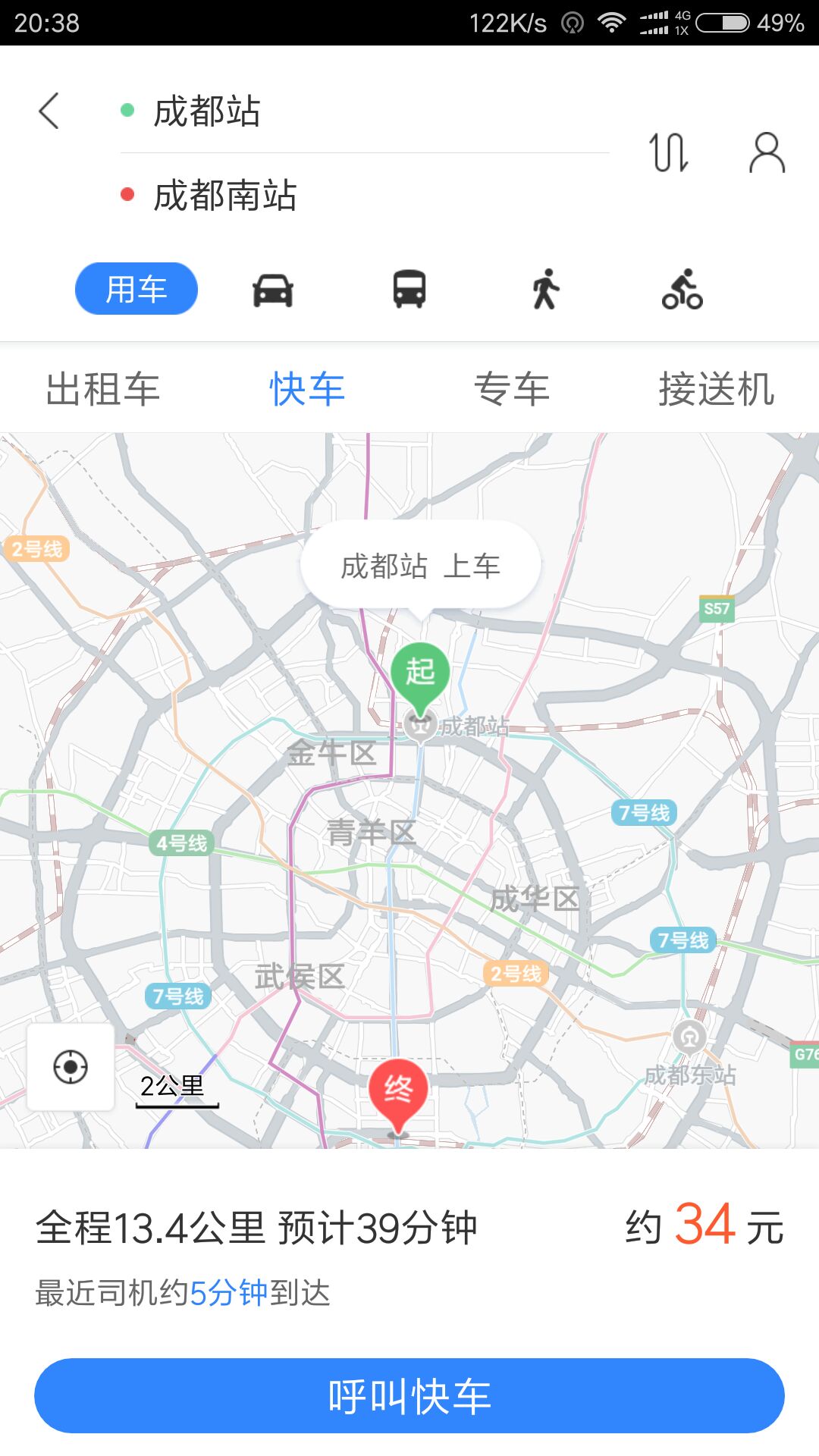This screenshot has width=819, height=1456.
Task: Switch to driving route mode
Action: click(x=273, y=290)
